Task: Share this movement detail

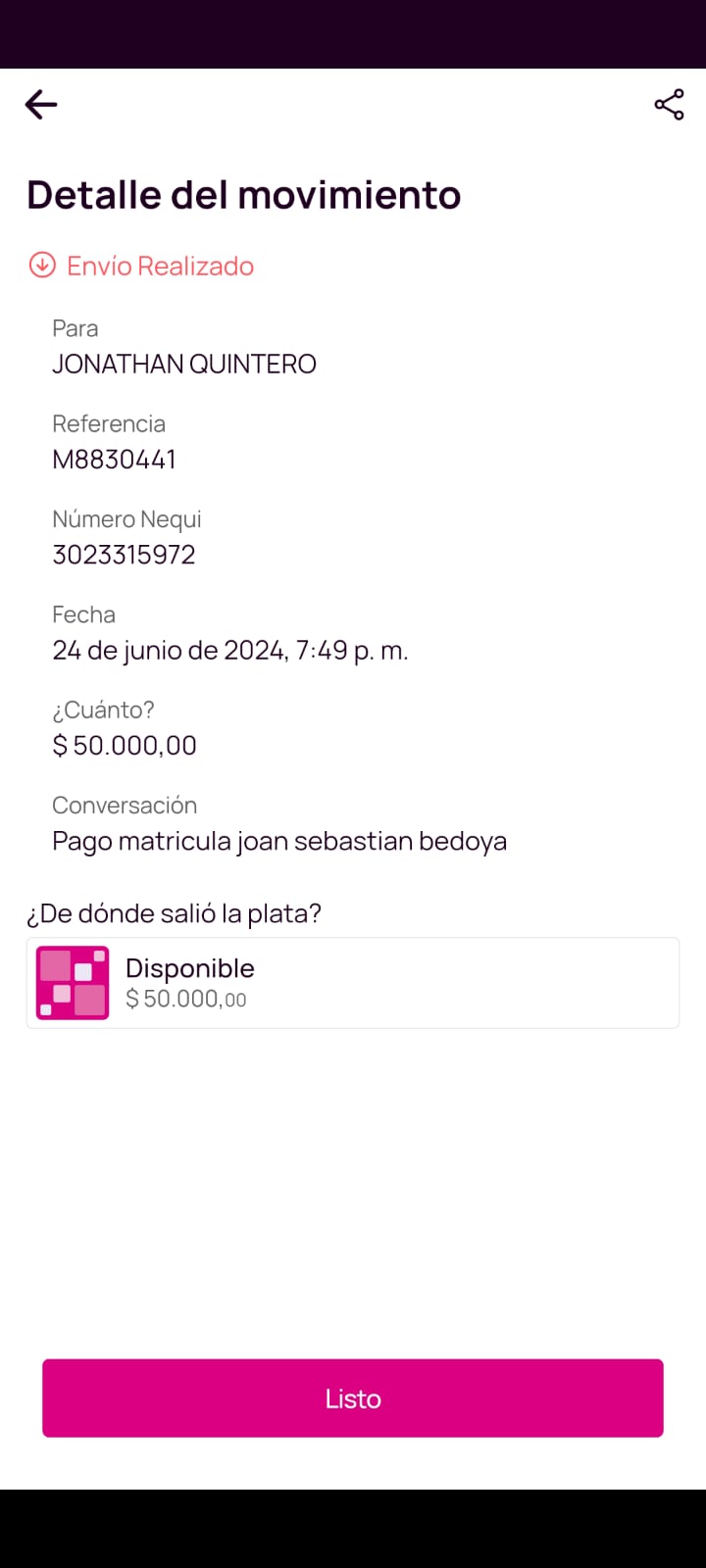Action: (x=669, y=105)
